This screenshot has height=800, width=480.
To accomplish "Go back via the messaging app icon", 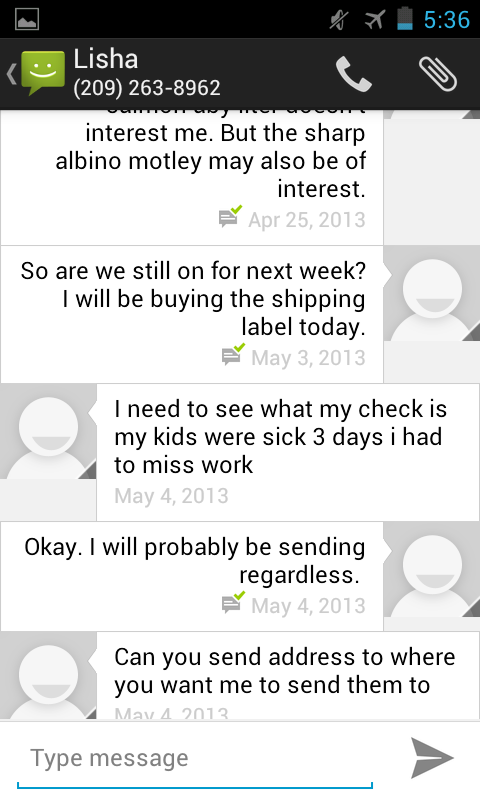I will tap(36, 74).
